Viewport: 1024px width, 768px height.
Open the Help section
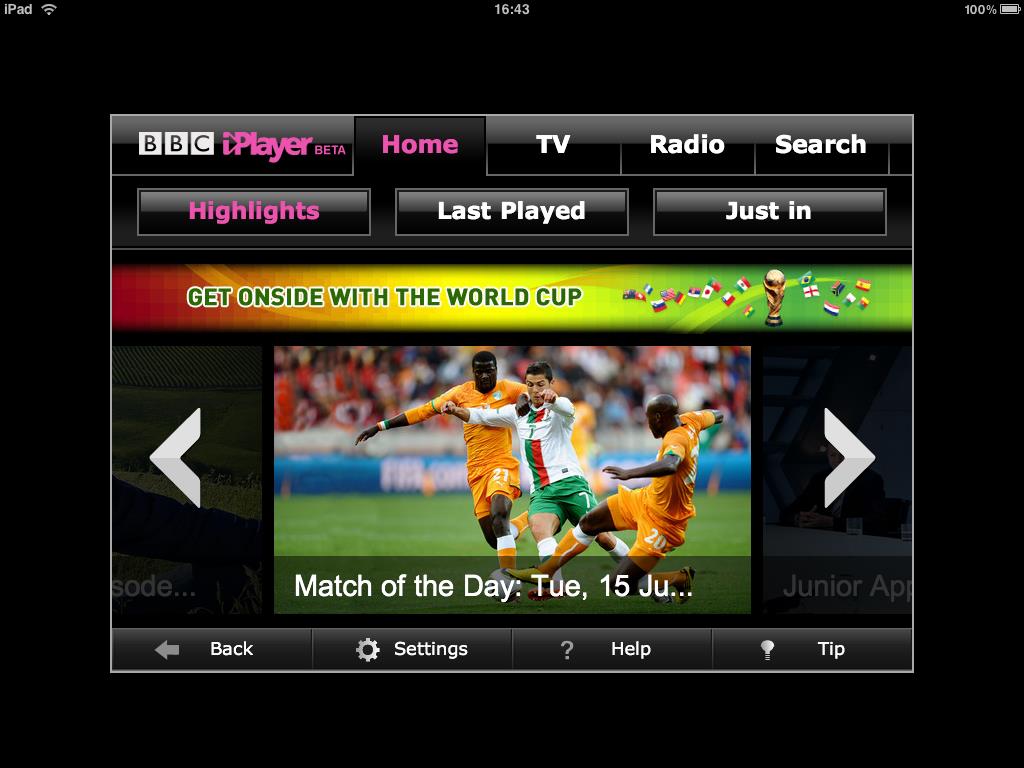pos(611,649)
